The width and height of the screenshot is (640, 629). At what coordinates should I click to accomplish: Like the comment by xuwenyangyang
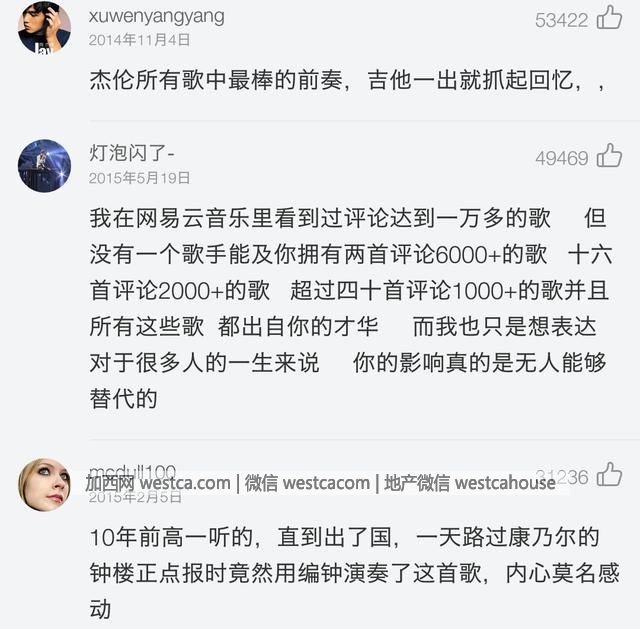(609, 18)
